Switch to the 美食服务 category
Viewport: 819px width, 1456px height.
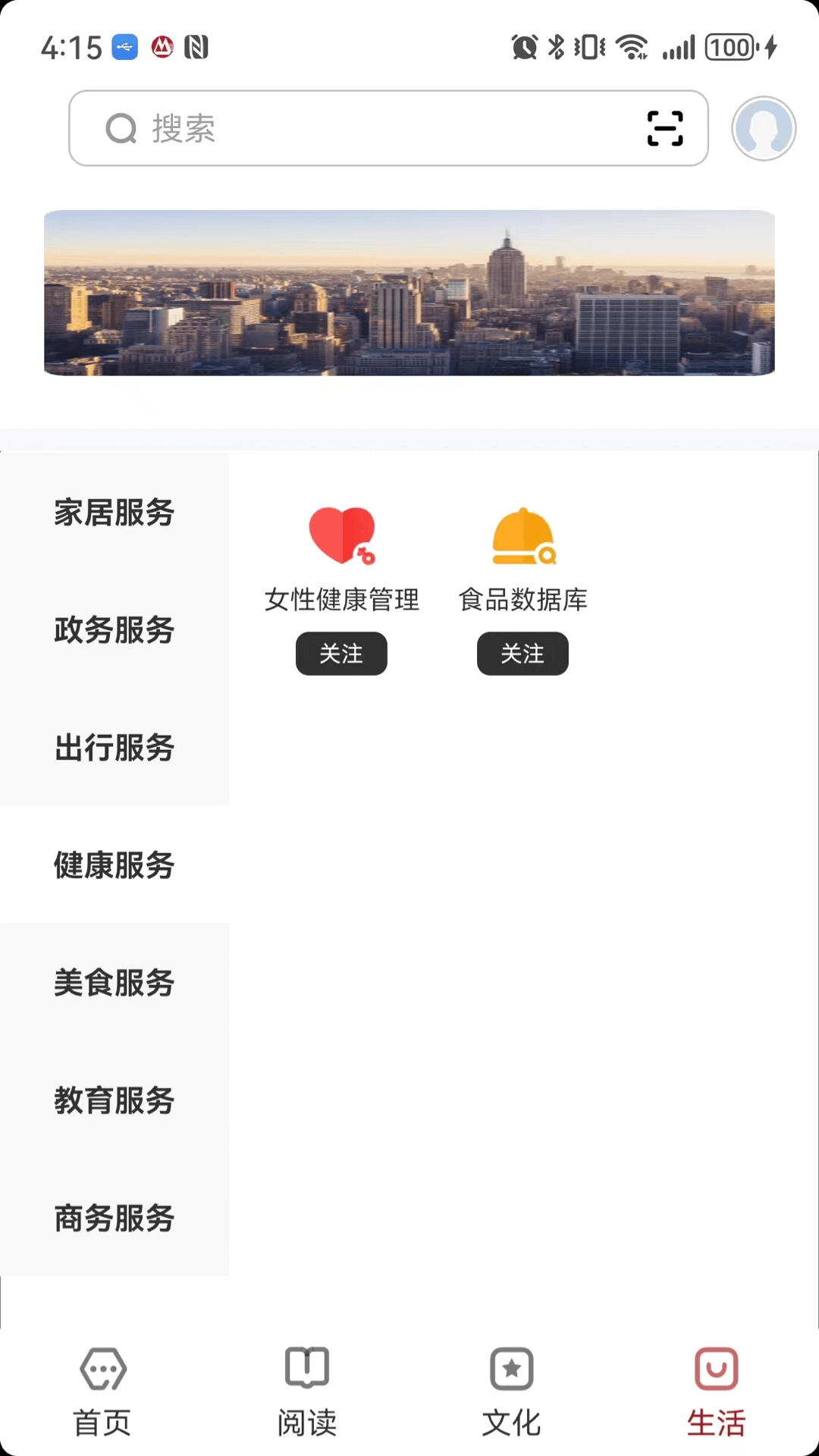pyautogui.click(x=114, y=983)
